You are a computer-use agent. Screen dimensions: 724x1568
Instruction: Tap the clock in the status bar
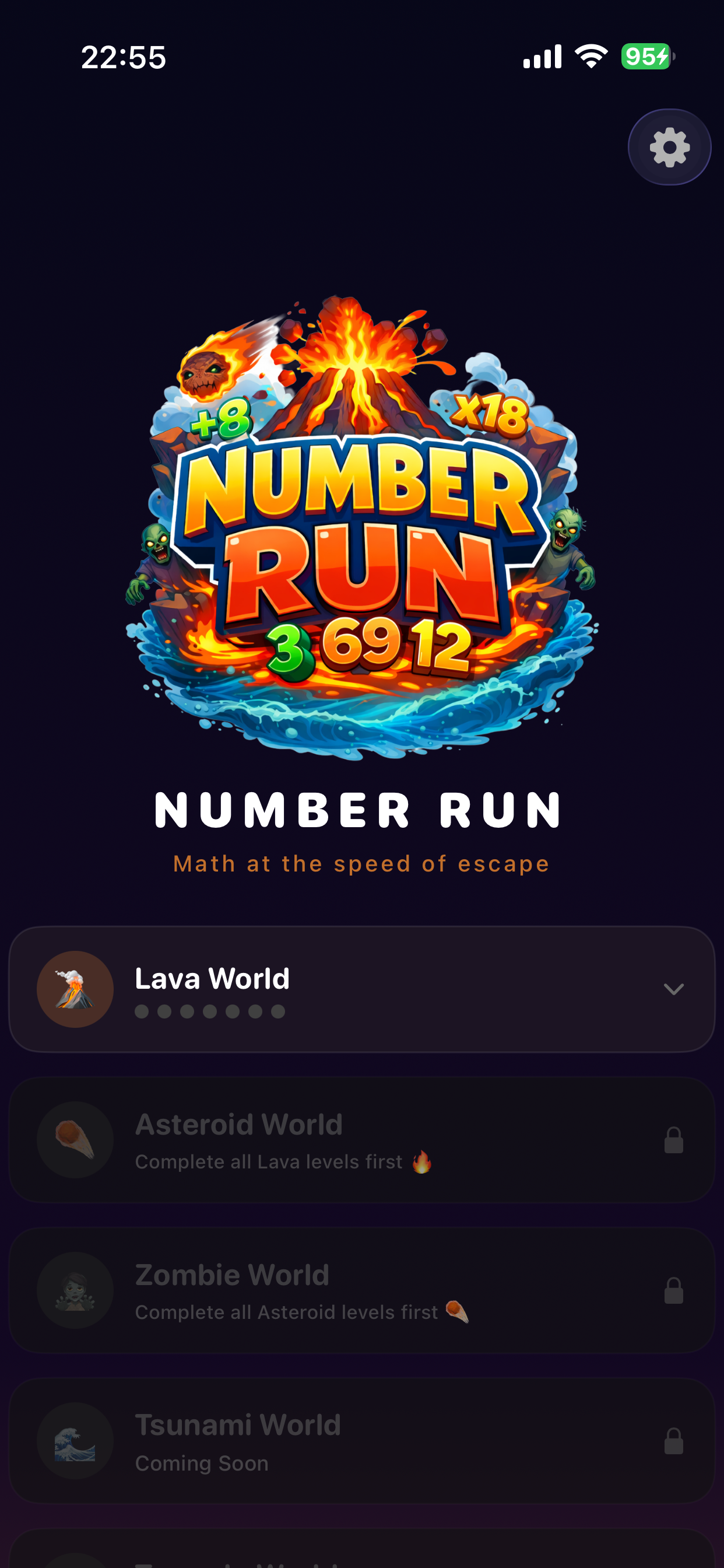(x=124, y=57)
